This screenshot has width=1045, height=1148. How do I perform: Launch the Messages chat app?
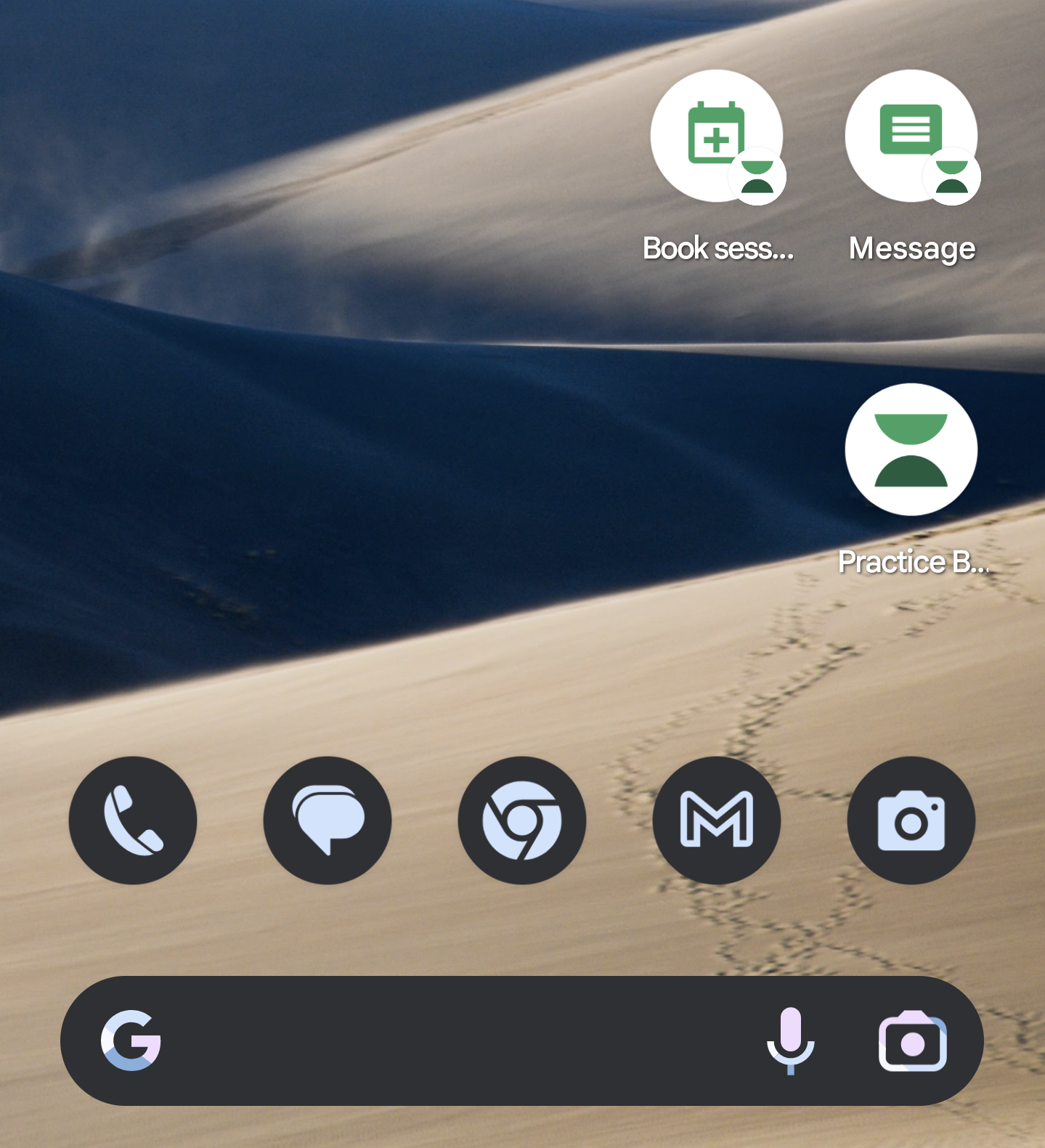click(328, 821)
